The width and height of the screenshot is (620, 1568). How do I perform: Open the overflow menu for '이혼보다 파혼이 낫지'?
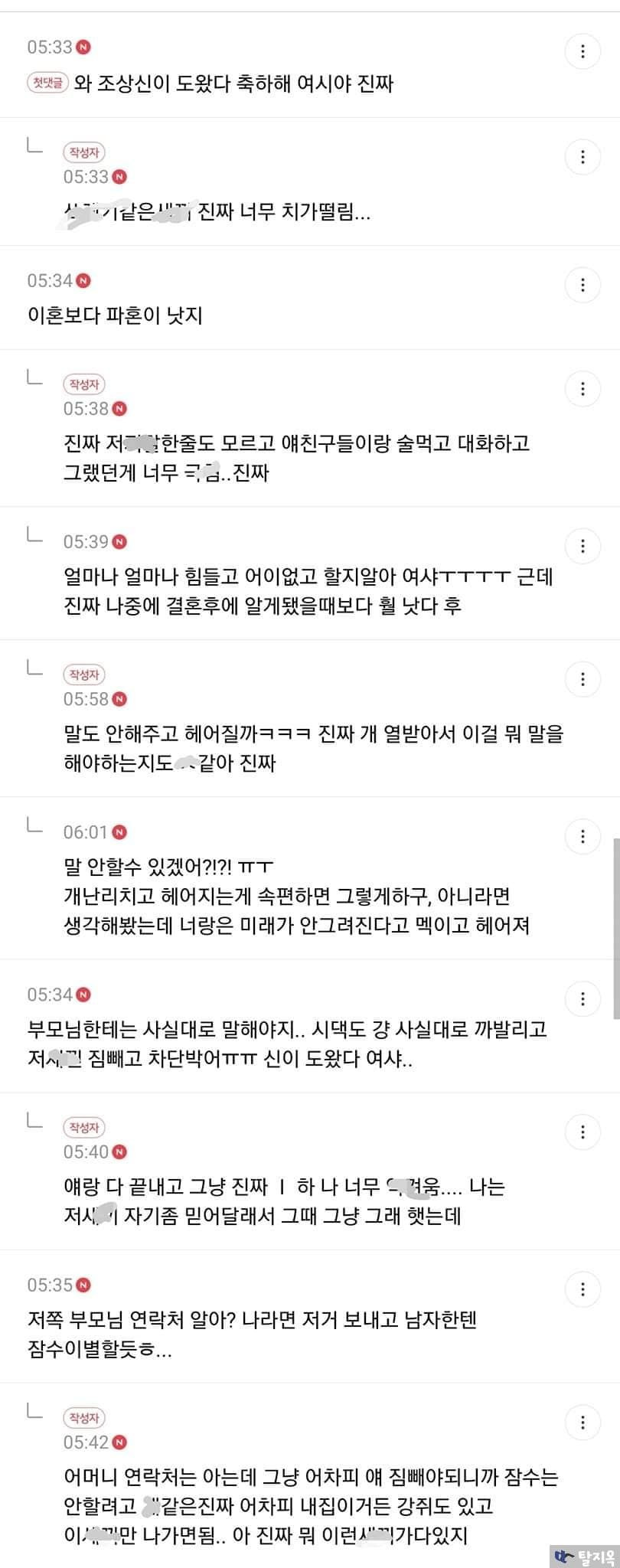582,286
